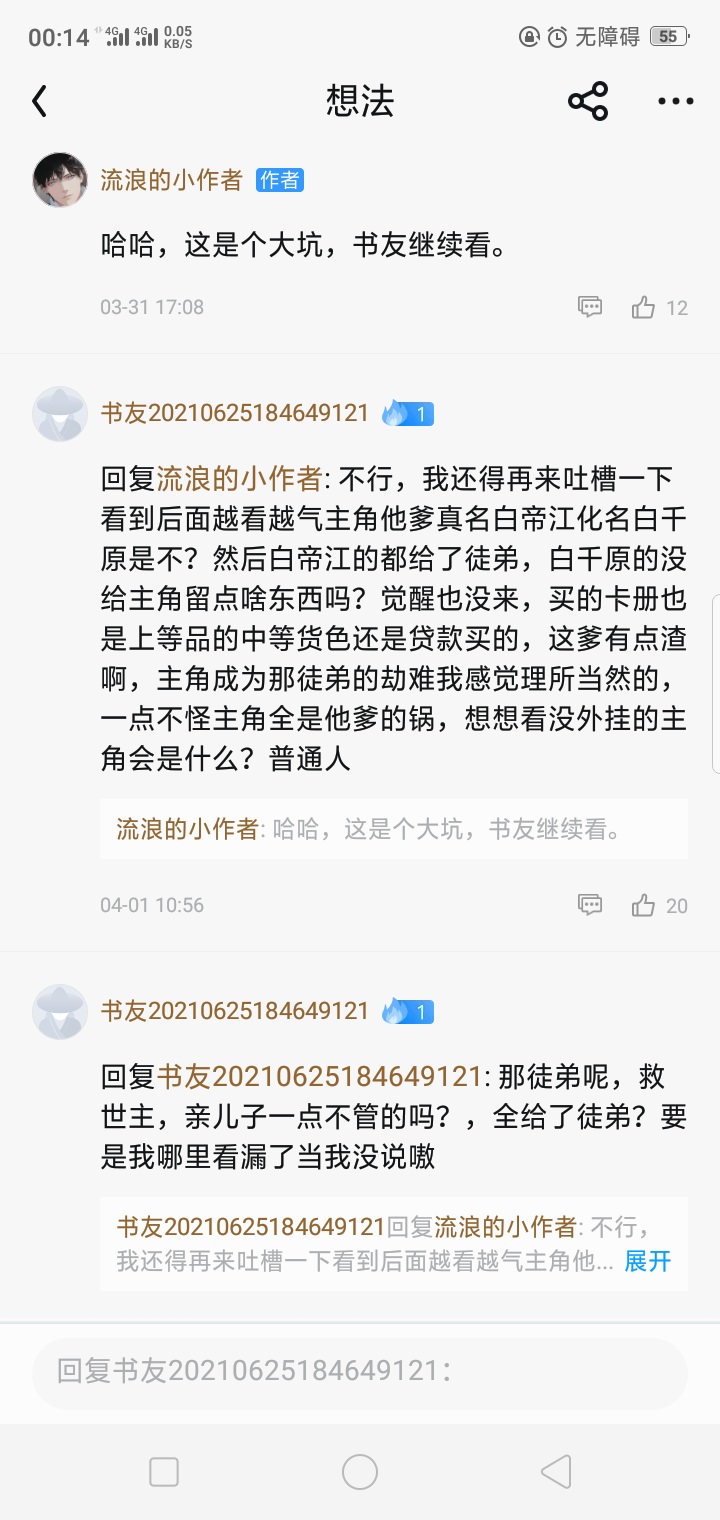Tap the username 流浪的小作者 at top
Viewport: 720px width, 1520px height.
[x=171, y=180]
